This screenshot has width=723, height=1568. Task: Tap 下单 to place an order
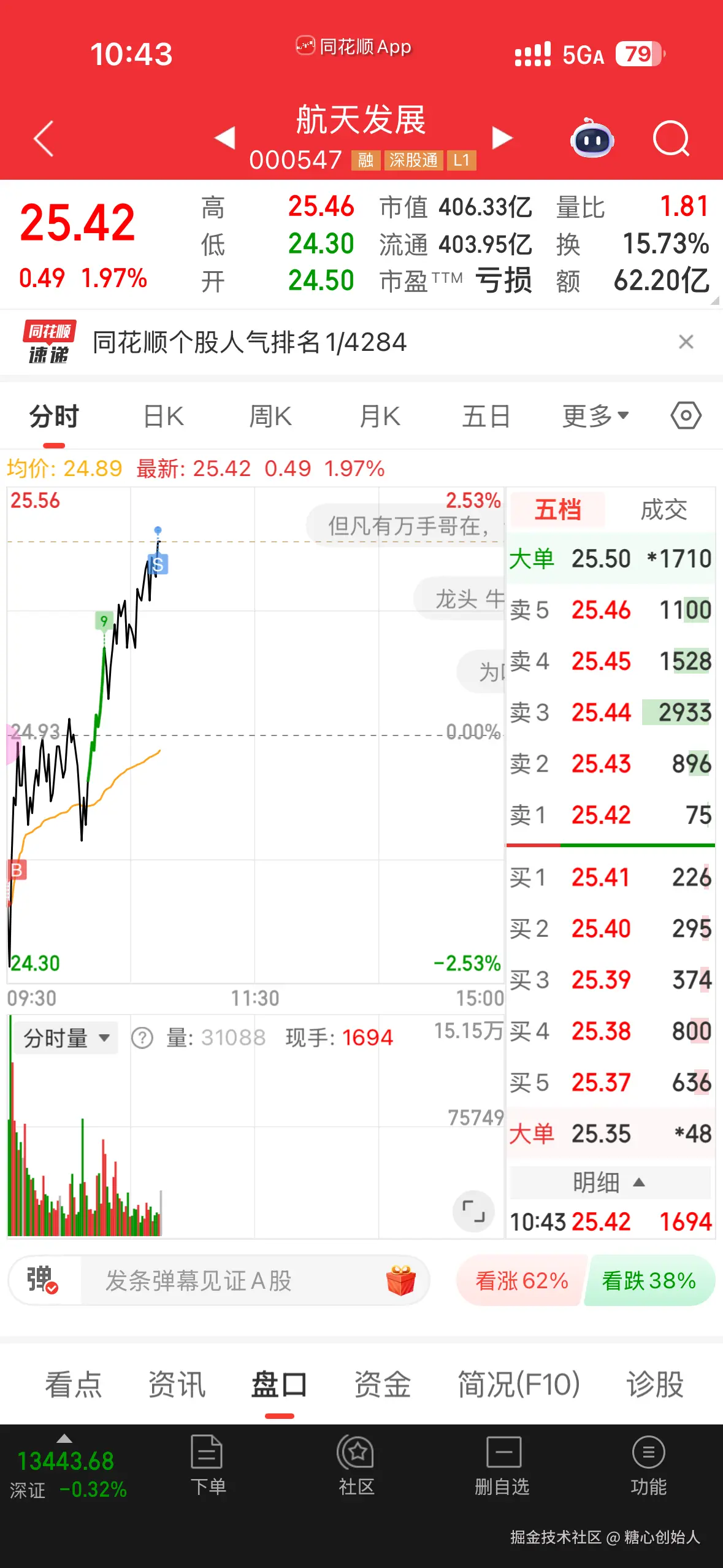point(207,1465)
